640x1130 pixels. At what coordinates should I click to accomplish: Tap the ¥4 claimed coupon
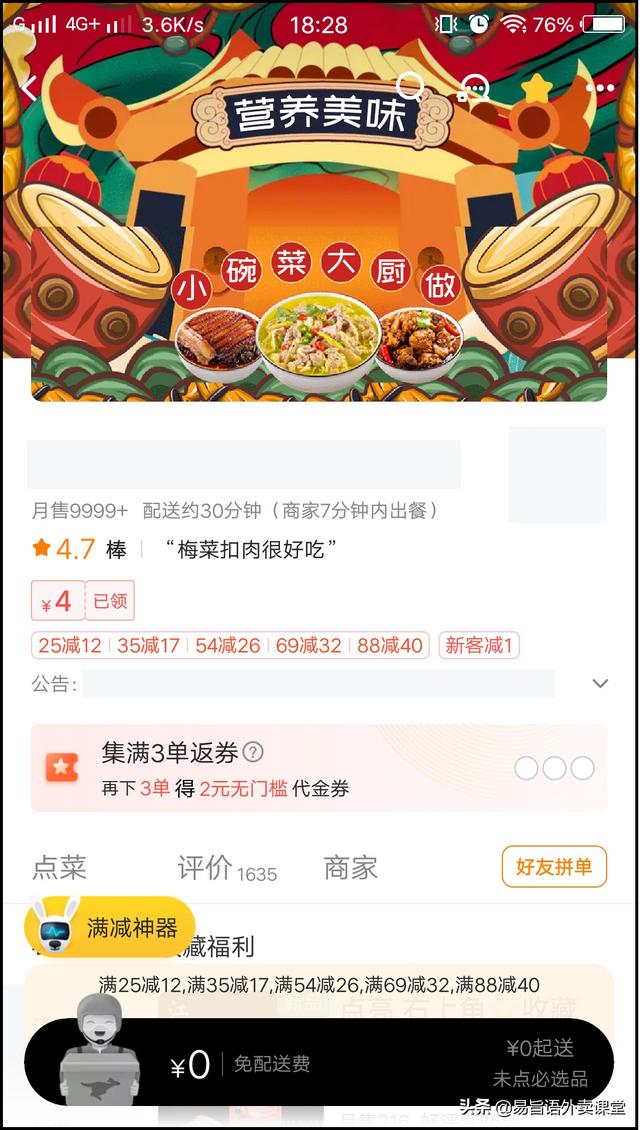point(83,600)
